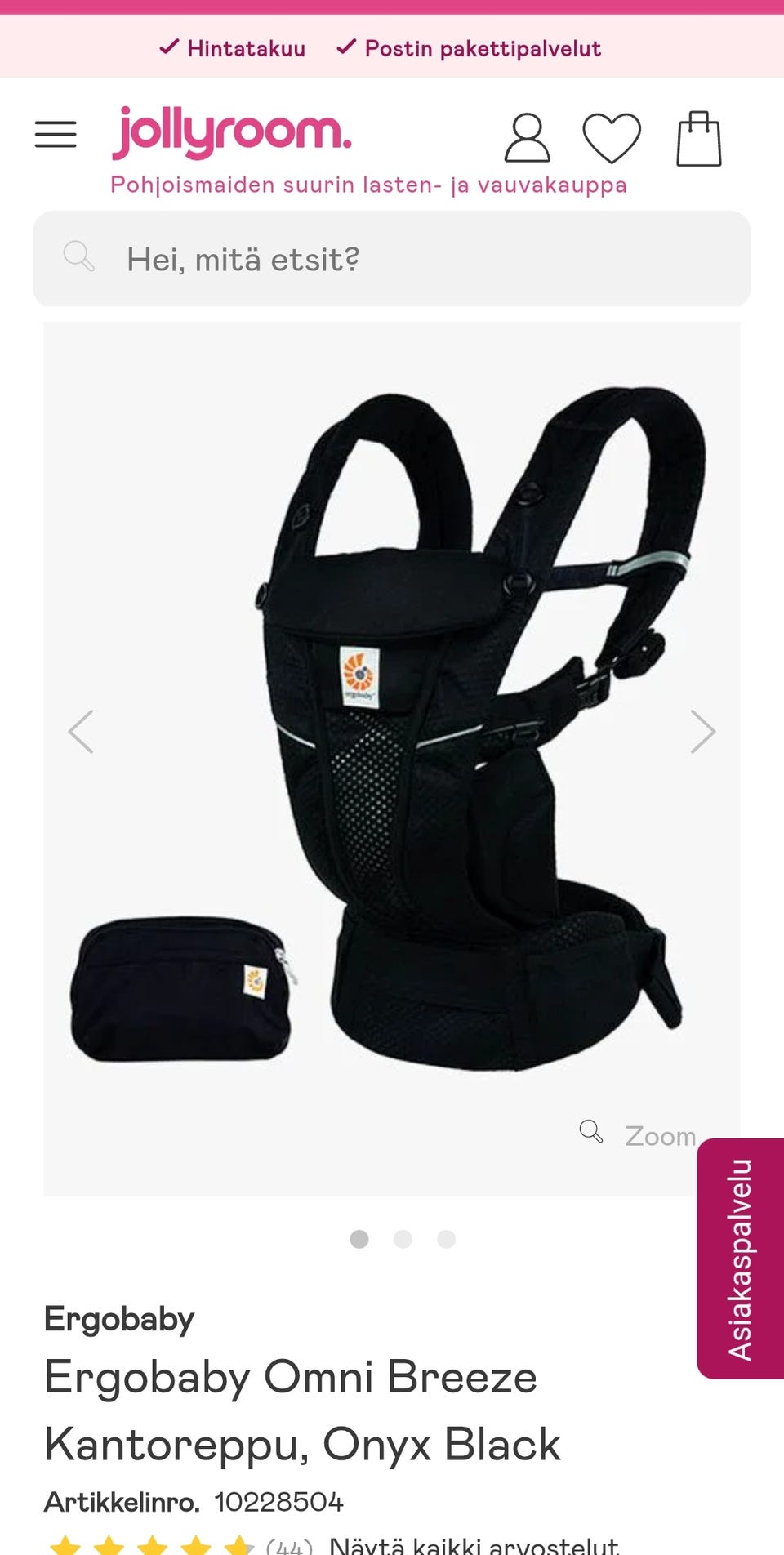Image resolution: width=784 pixels, height=1555 pixels.
Task: Open the Asiakaspalvelu side tab
Action: pos(740,1259)
